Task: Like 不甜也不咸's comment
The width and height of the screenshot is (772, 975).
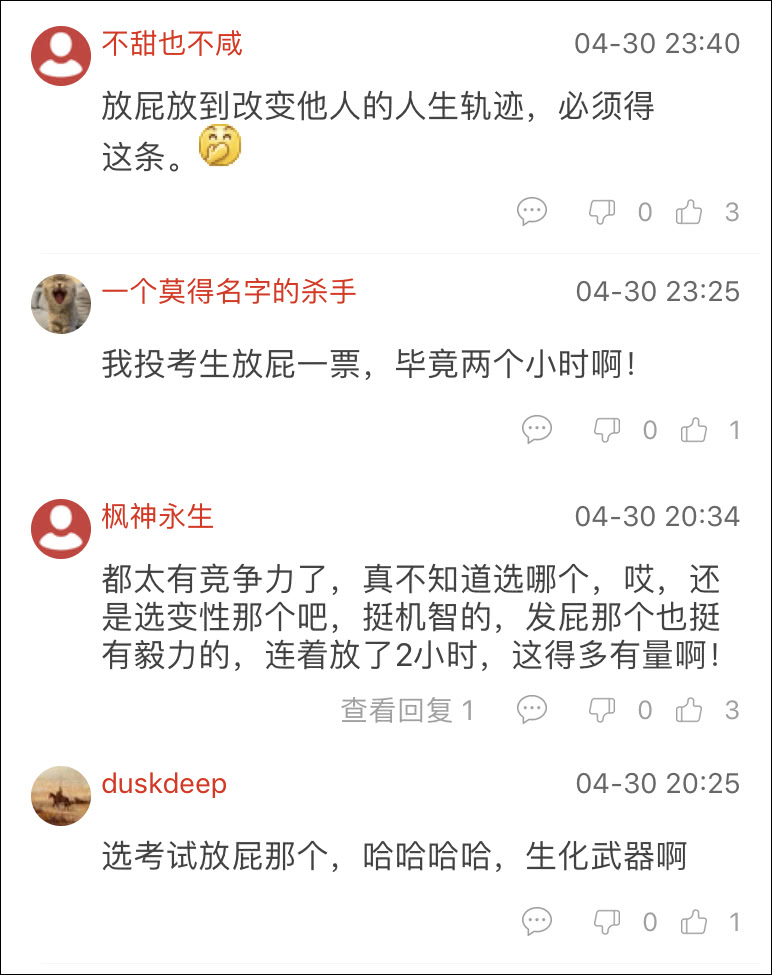Action: pos(689,211)
